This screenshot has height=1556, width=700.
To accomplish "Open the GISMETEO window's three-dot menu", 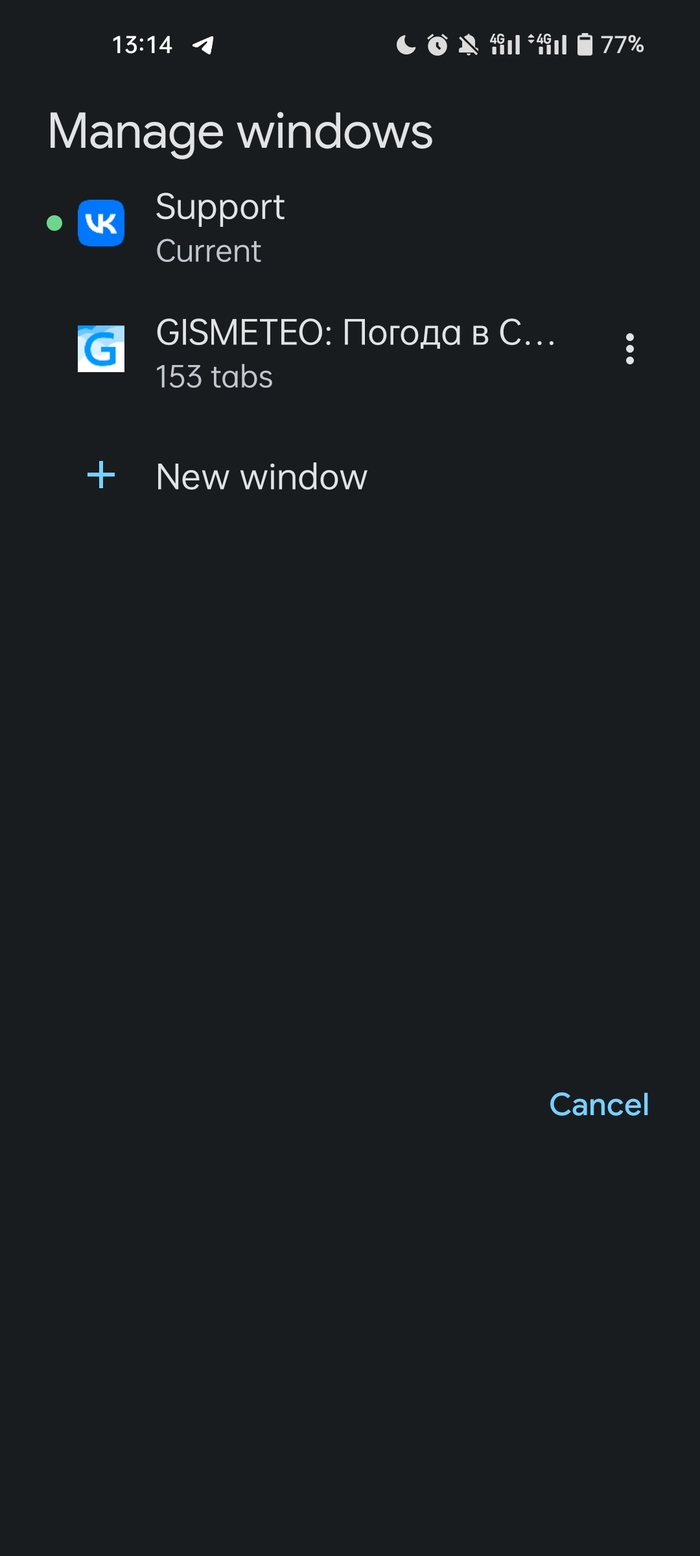I will coord(629,349).
